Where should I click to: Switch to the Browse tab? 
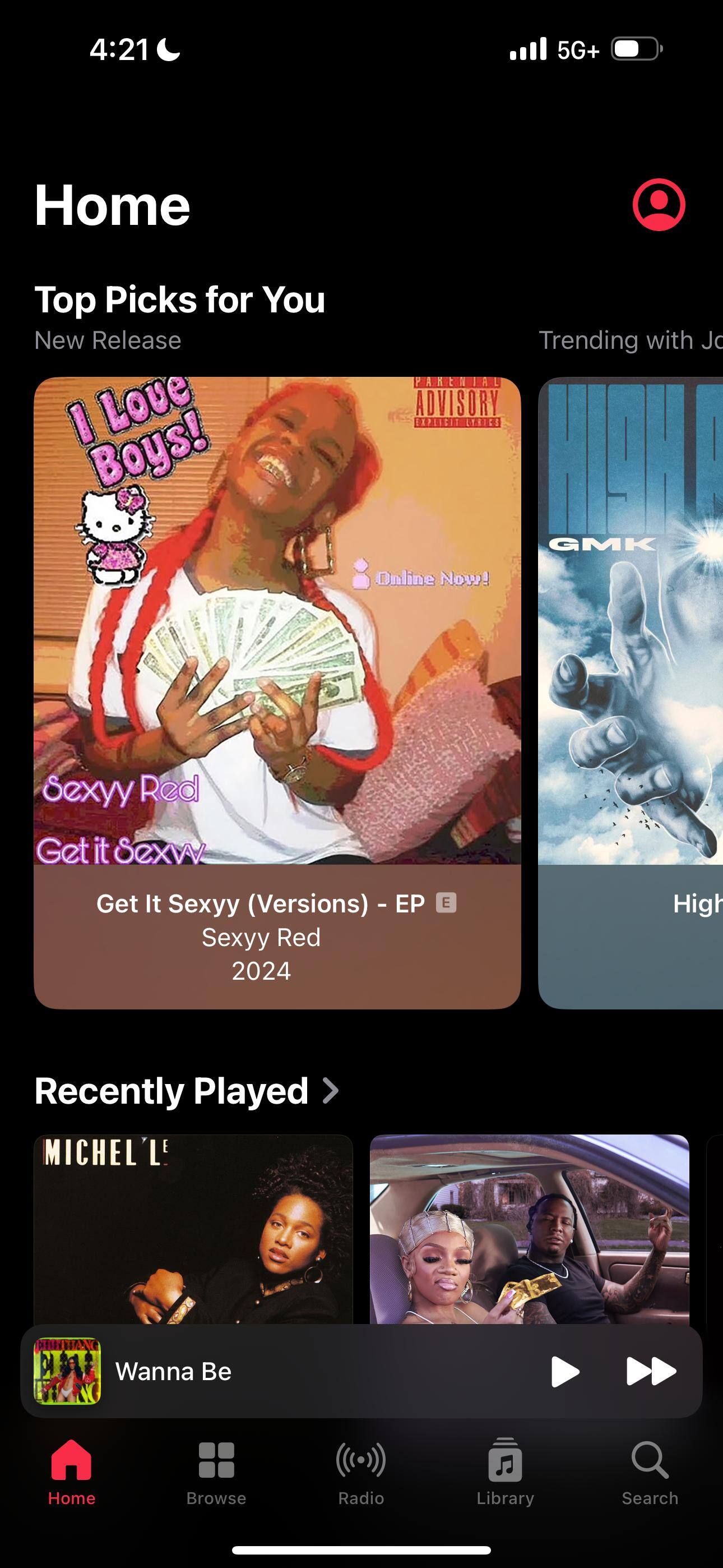[x=216, y=1472]
